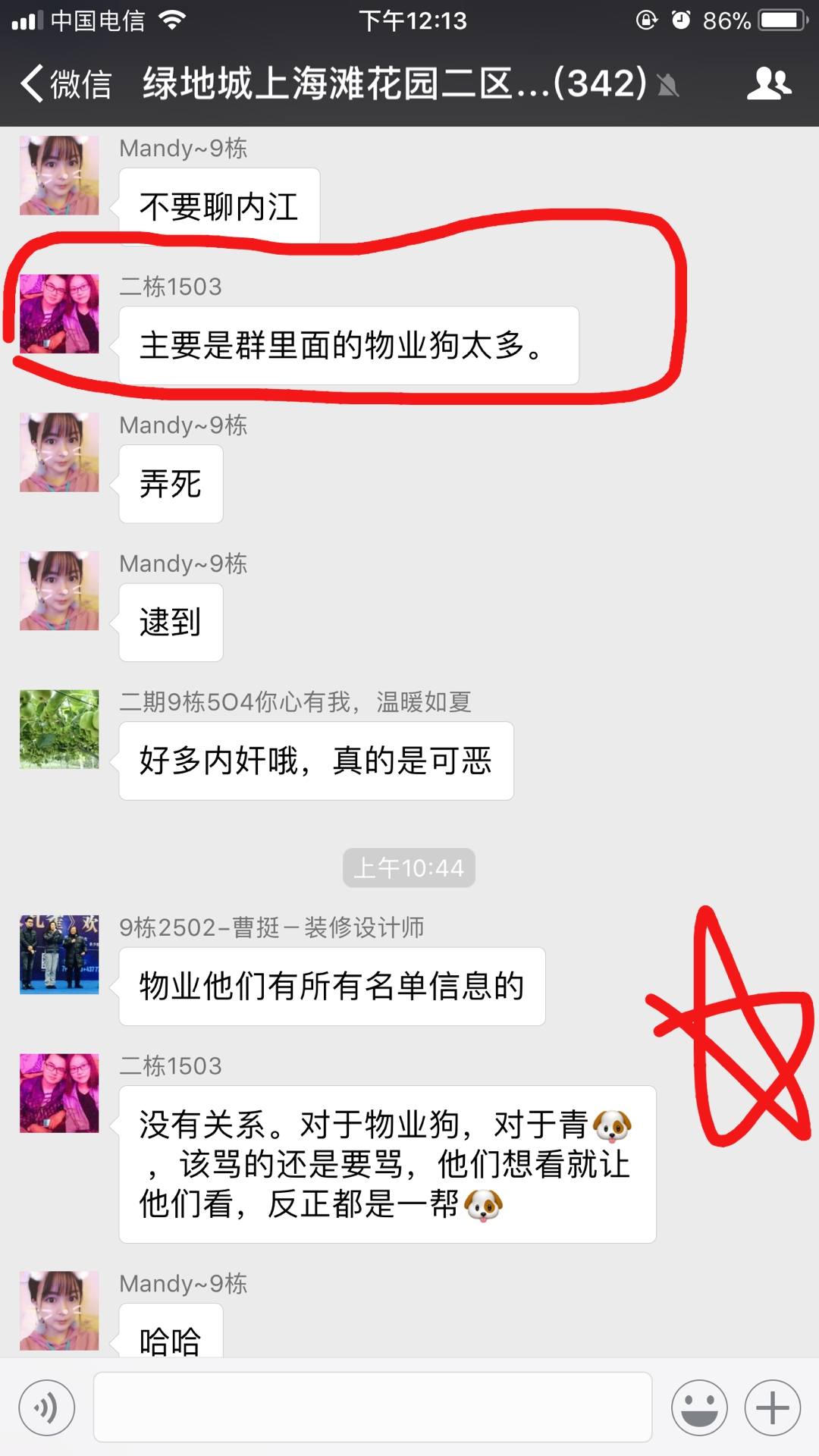Viewport: 819px width, 1456px height.
Task: Open the plus attachments menu
Action: click(x=772, y=1408)
